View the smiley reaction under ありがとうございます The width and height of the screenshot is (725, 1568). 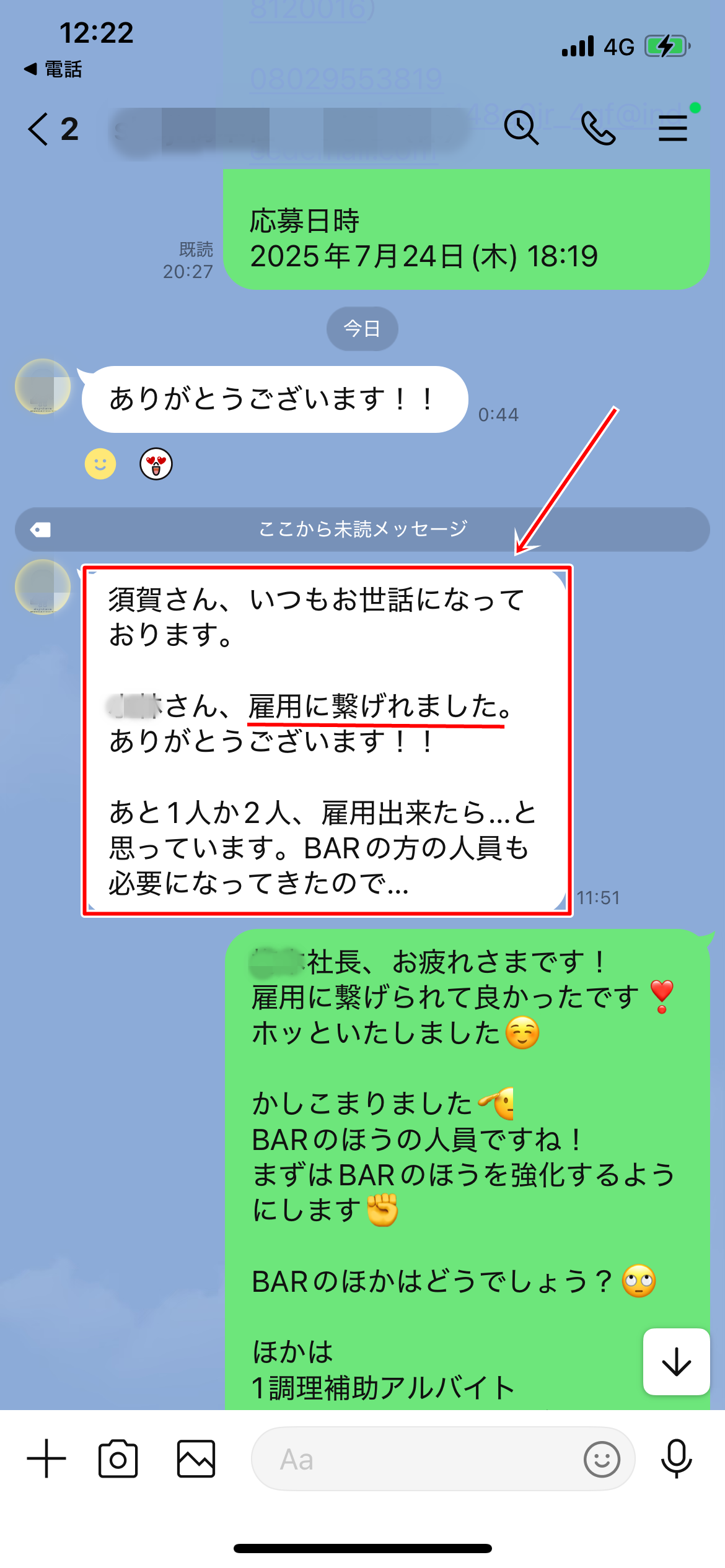pos(100,464)
